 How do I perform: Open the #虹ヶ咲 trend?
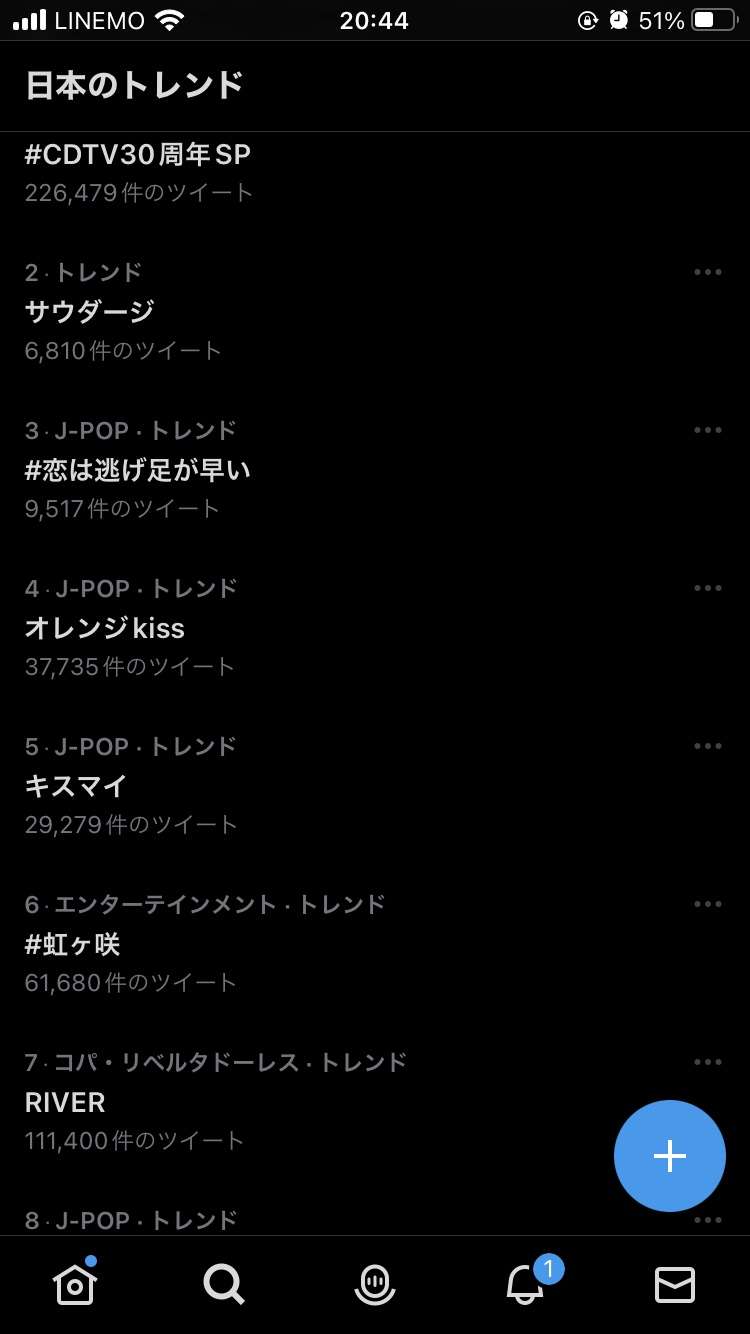pyautogui.click(x=73, y=944)
